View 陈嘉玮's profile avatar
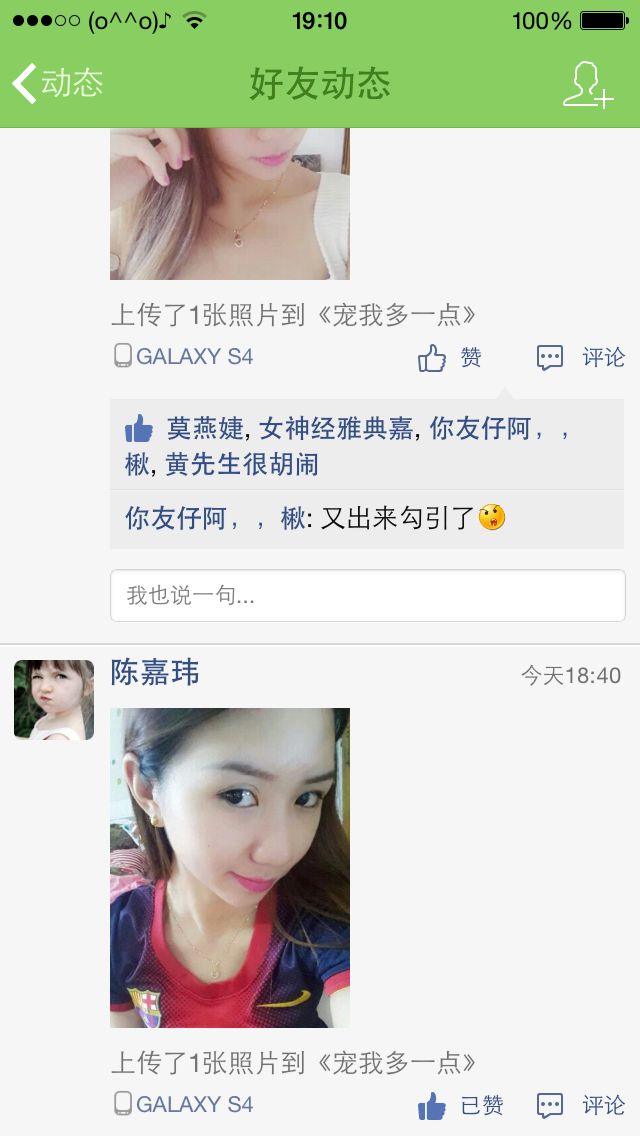The height and width of the screenshot is (1136, 640). click(54, 700)
